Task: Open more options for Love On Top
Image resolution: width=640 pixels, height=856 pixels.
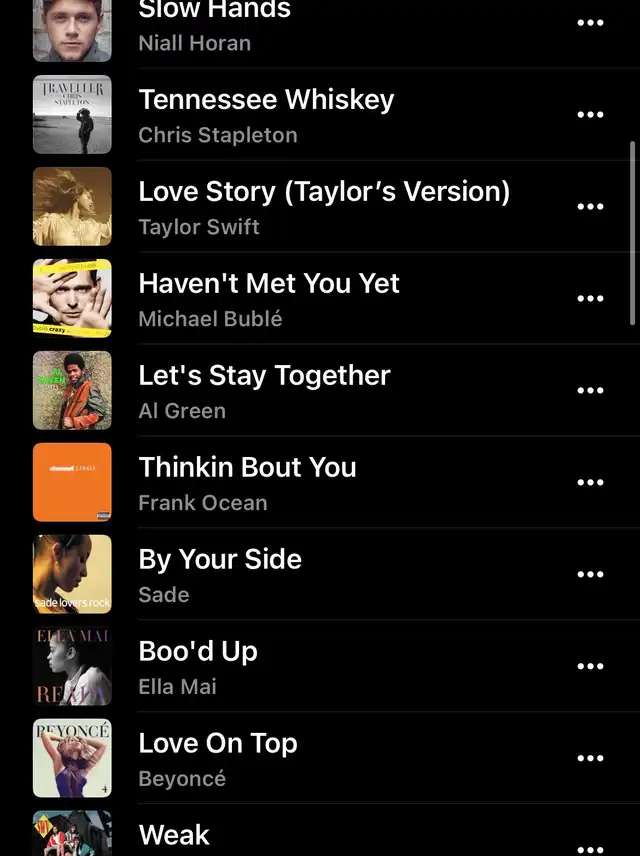Action: point(591,759)
